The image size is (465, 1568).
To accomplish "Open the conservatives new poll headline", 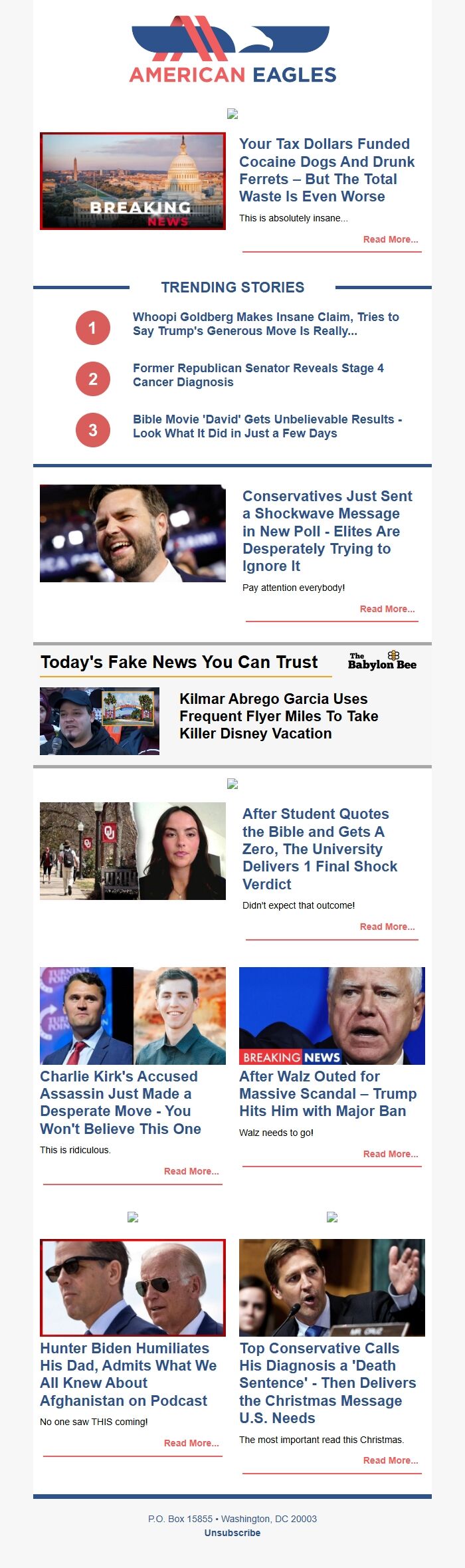I will (x=327, y=530).
